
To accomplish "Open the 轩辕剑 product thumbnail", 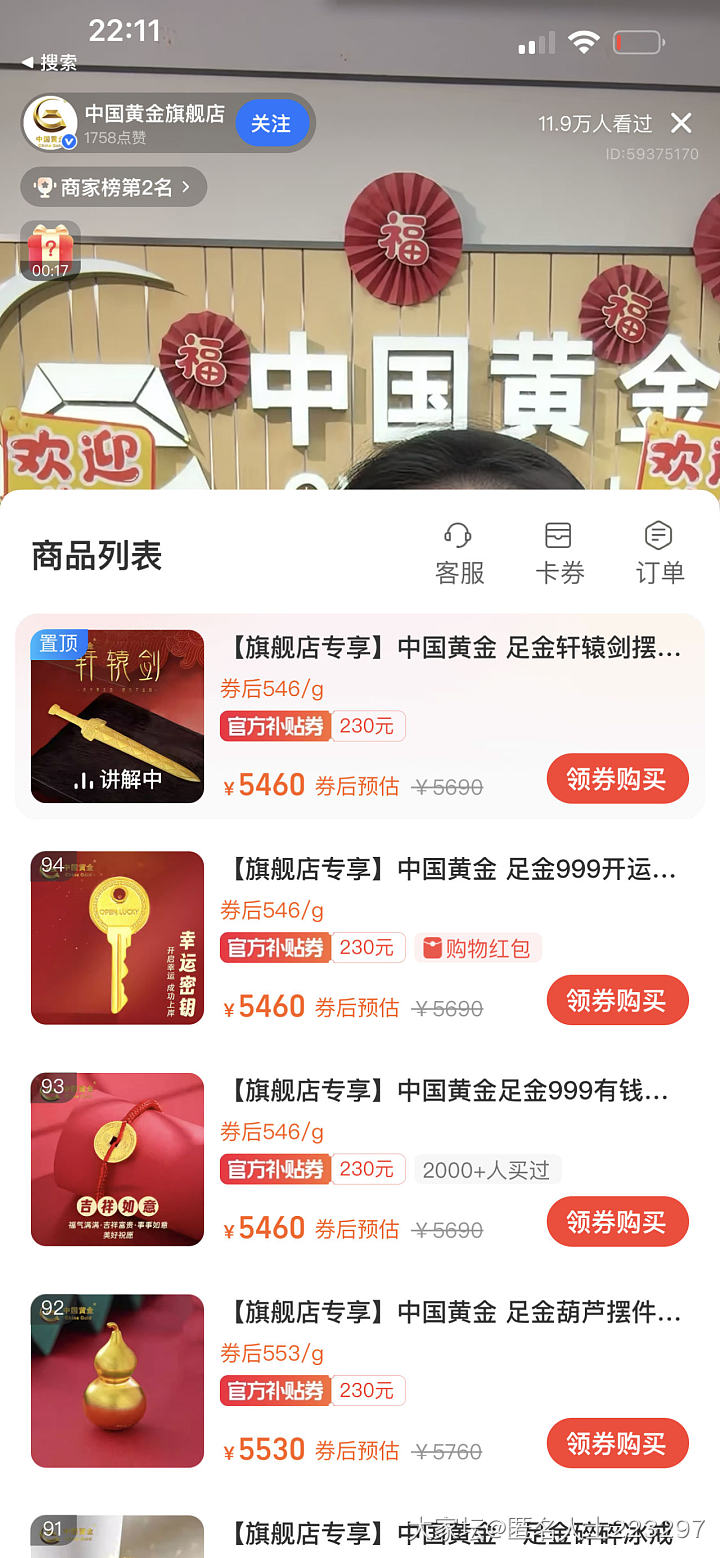I will coord(117,716).
